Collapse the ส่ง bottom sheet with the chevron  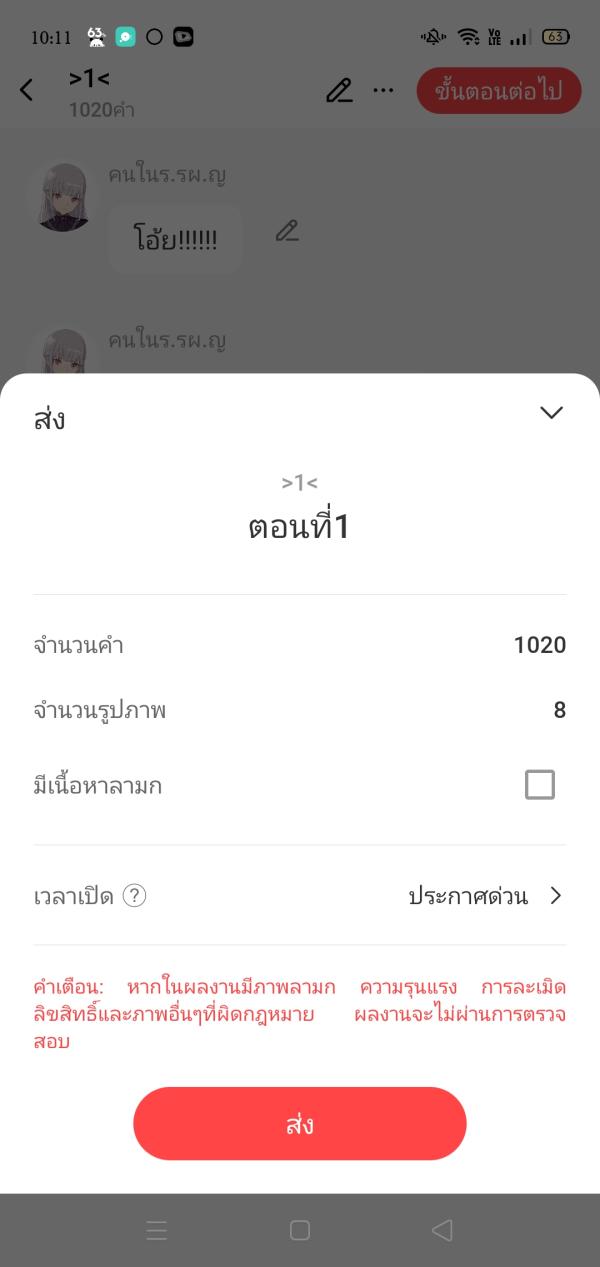coord(551,413)
